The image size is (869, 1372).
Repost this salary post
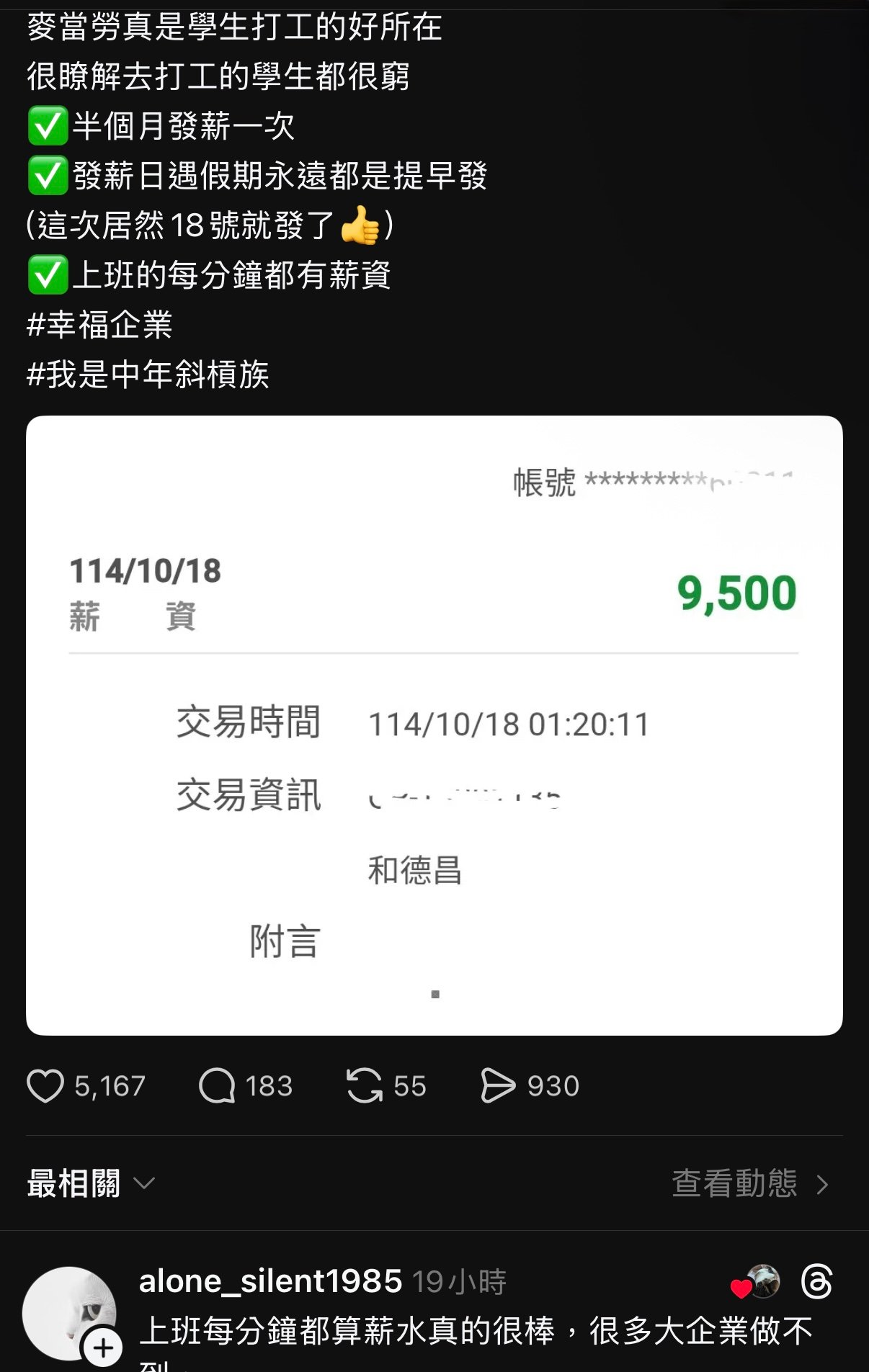365,1086
